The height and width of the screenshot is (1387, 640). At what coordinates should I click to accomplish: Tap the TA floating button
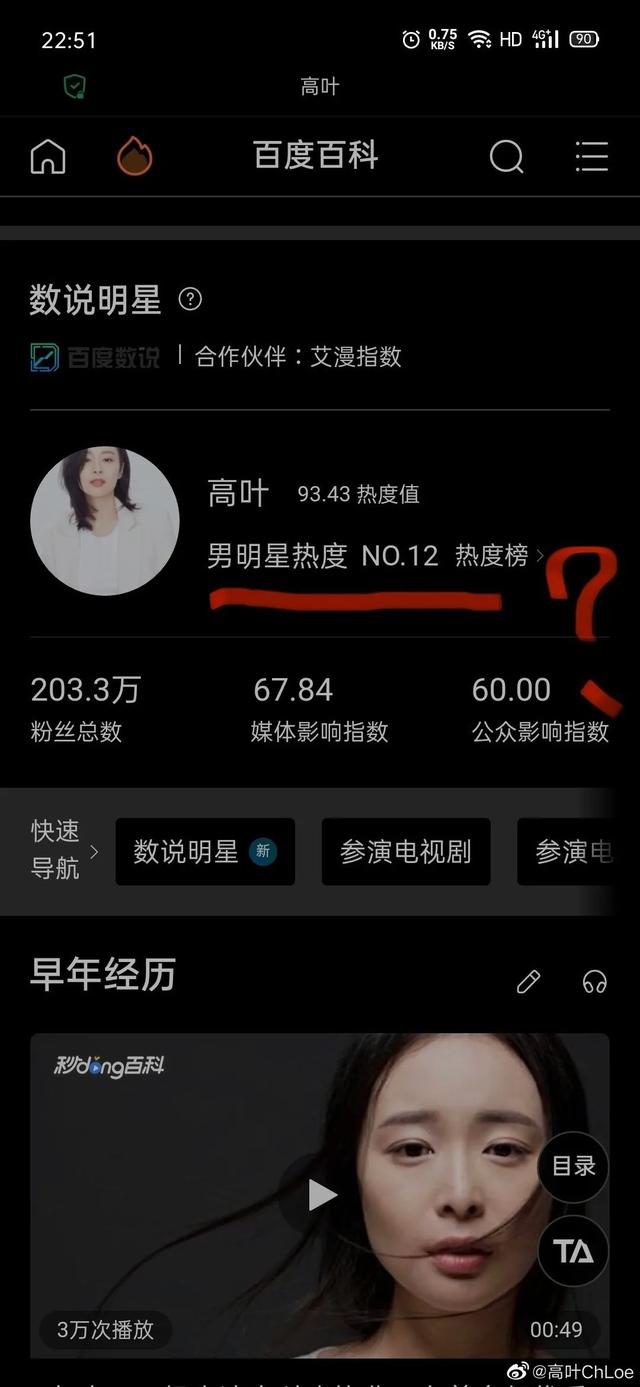click(573, 1250)
